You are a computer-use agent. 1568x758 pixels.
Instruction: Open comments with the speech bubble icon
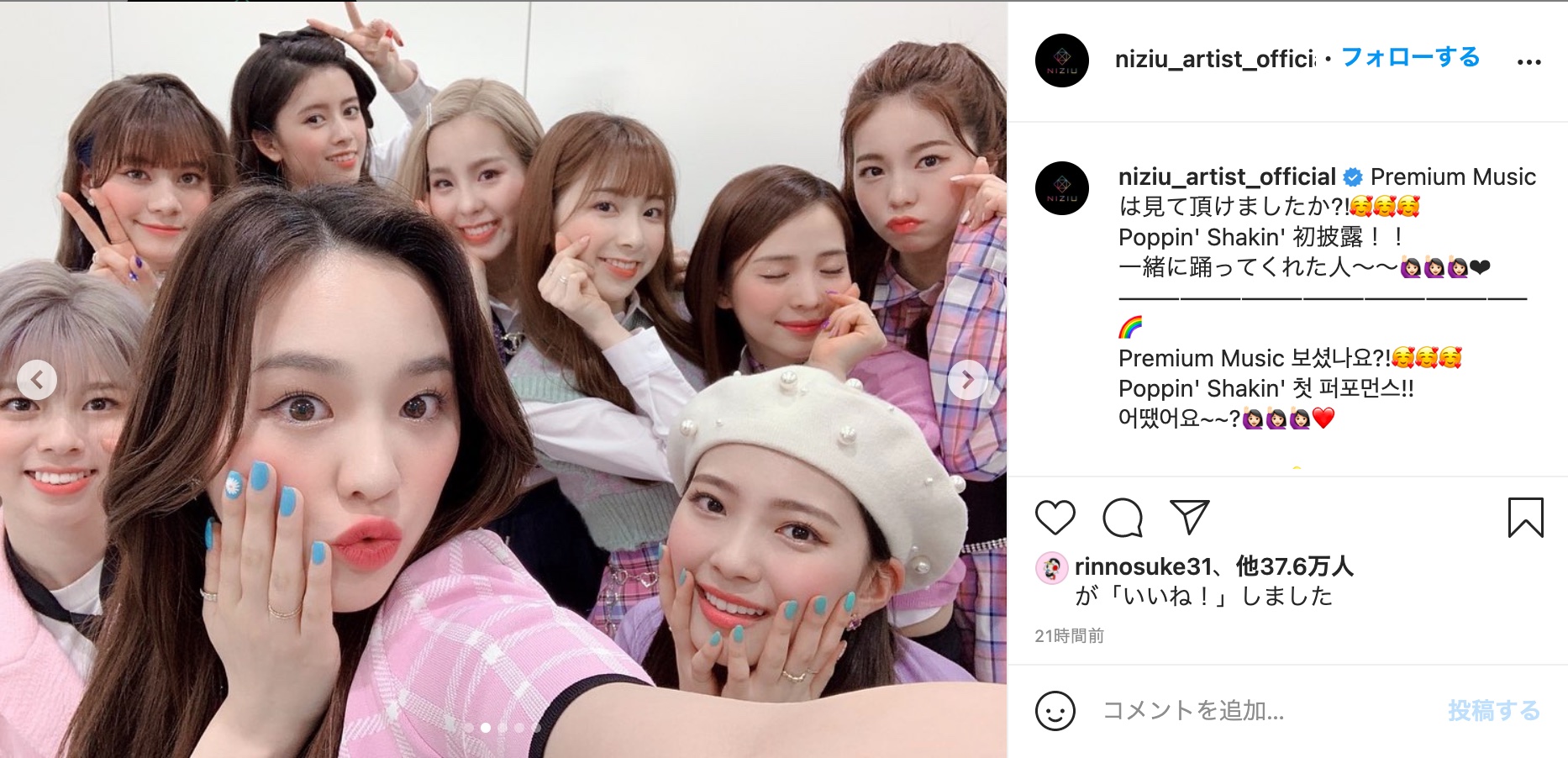(1123, 517)
